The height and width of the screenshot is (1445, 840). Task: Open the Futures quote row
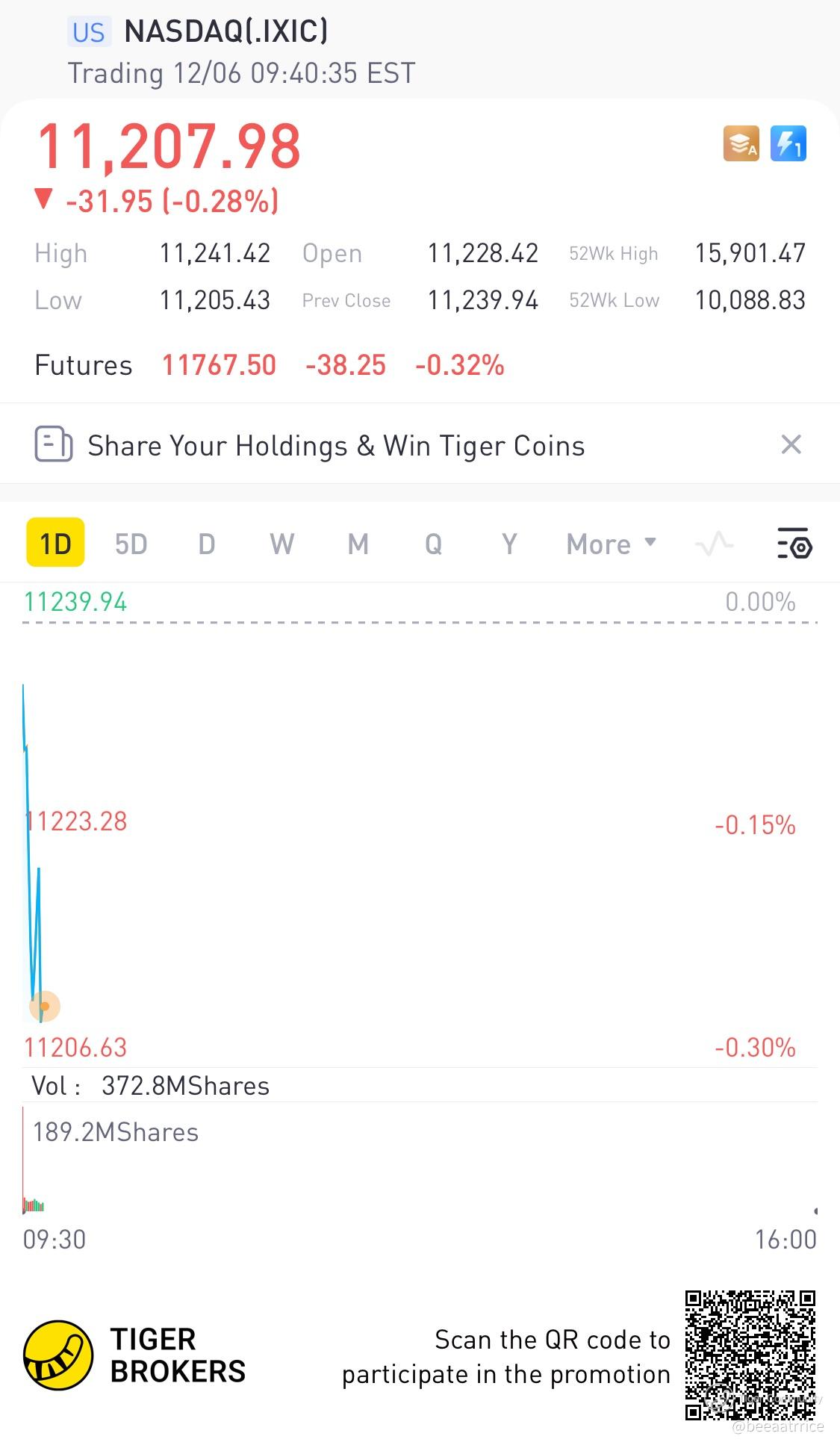pos(269,365)
